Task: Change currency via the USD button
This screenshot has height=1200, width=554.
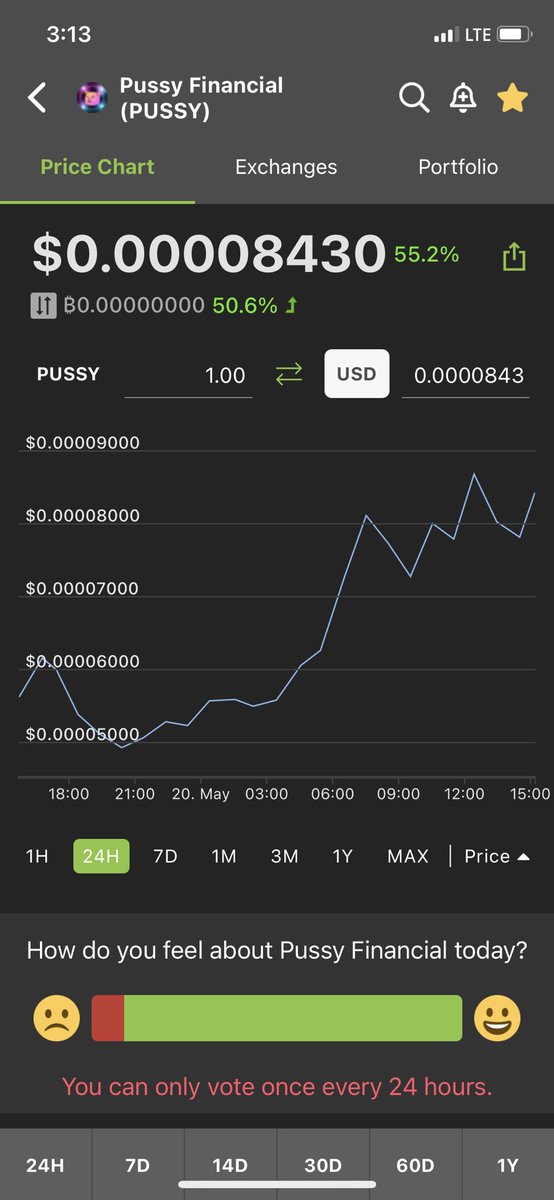Action: click(x=356, y=374)
